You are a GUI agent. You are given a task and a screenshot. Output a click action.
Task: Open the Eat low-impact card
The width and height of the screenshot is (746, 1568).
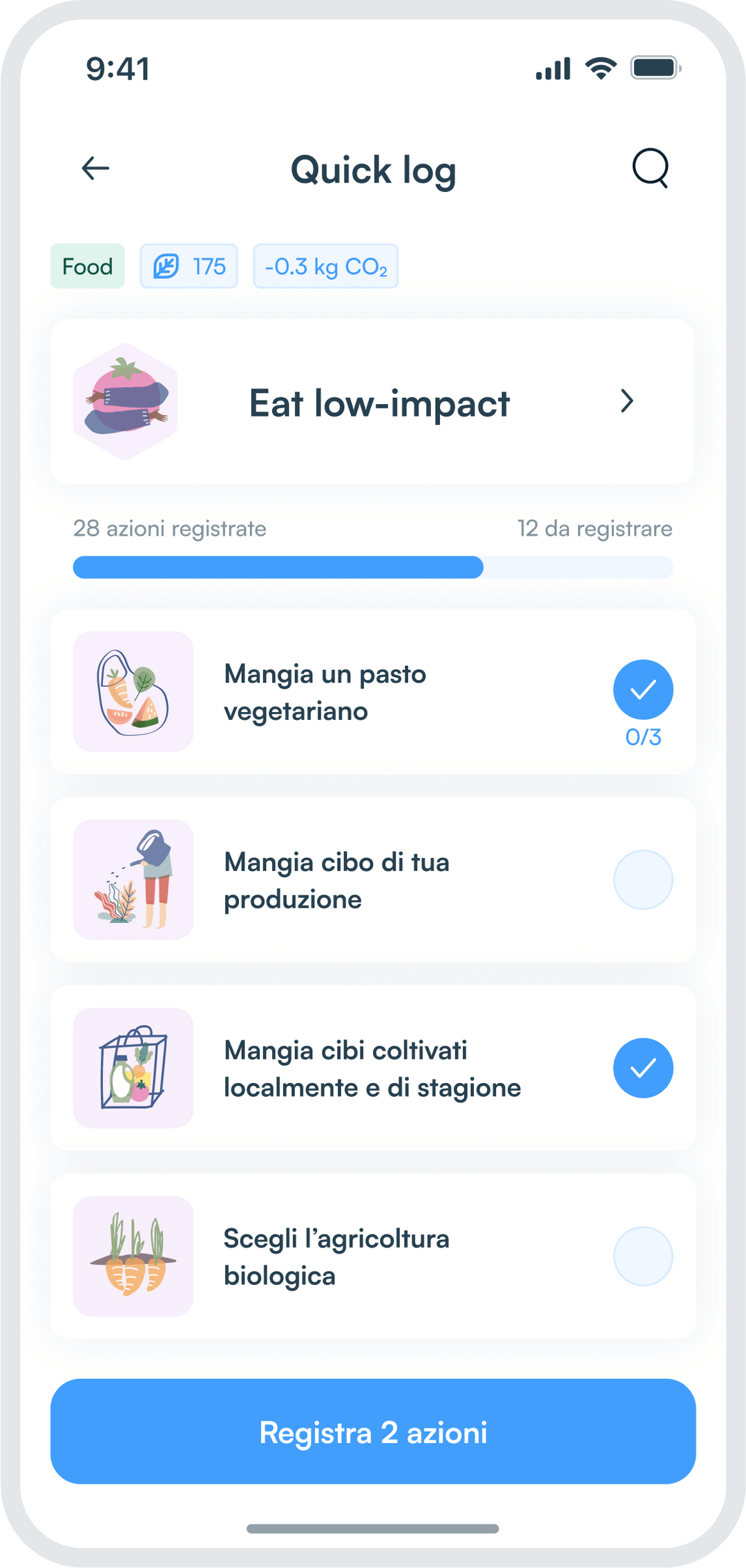[373, 401]
